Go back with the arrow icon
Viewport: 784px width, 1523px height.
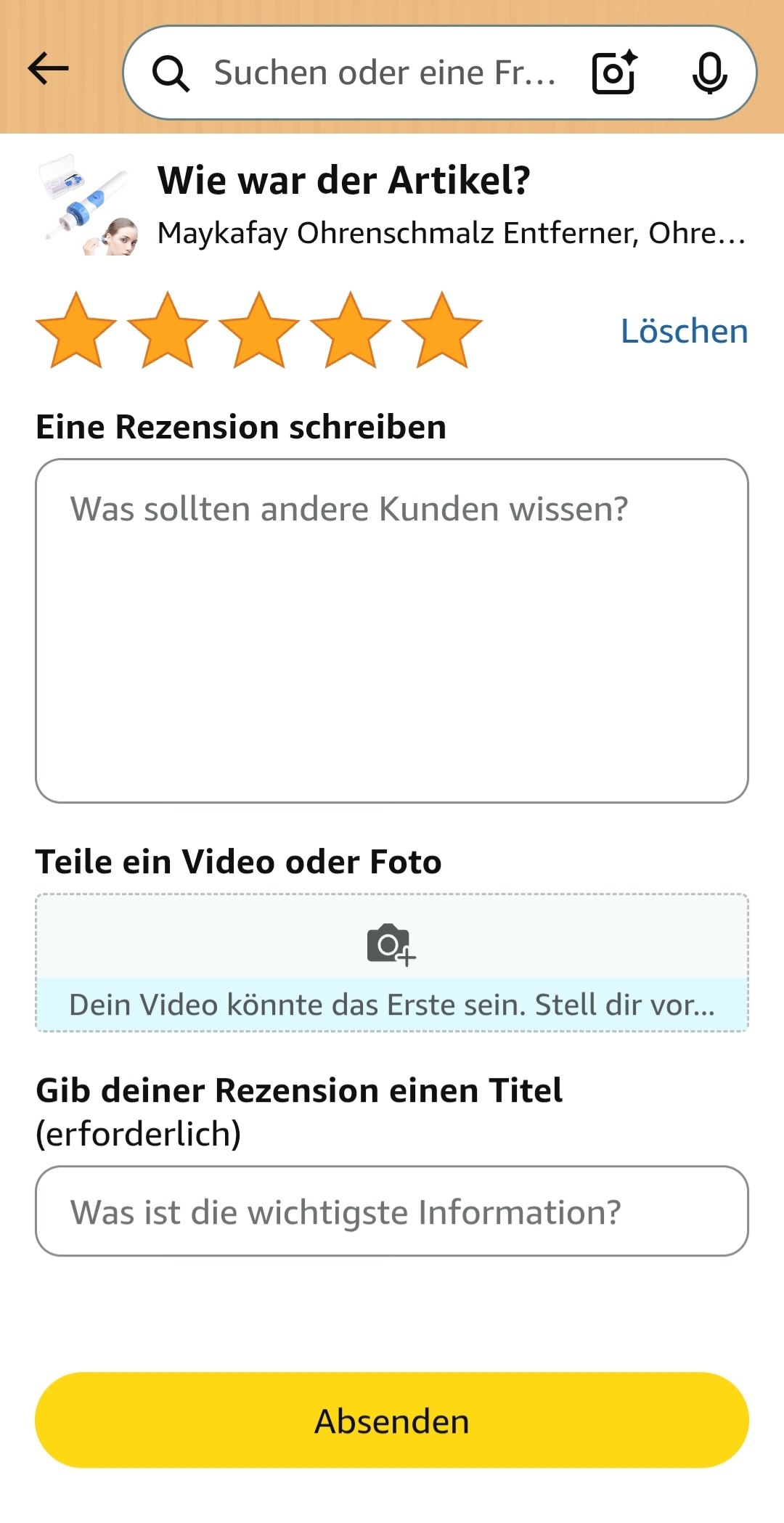pyautogui.click(x=48, y=70)
